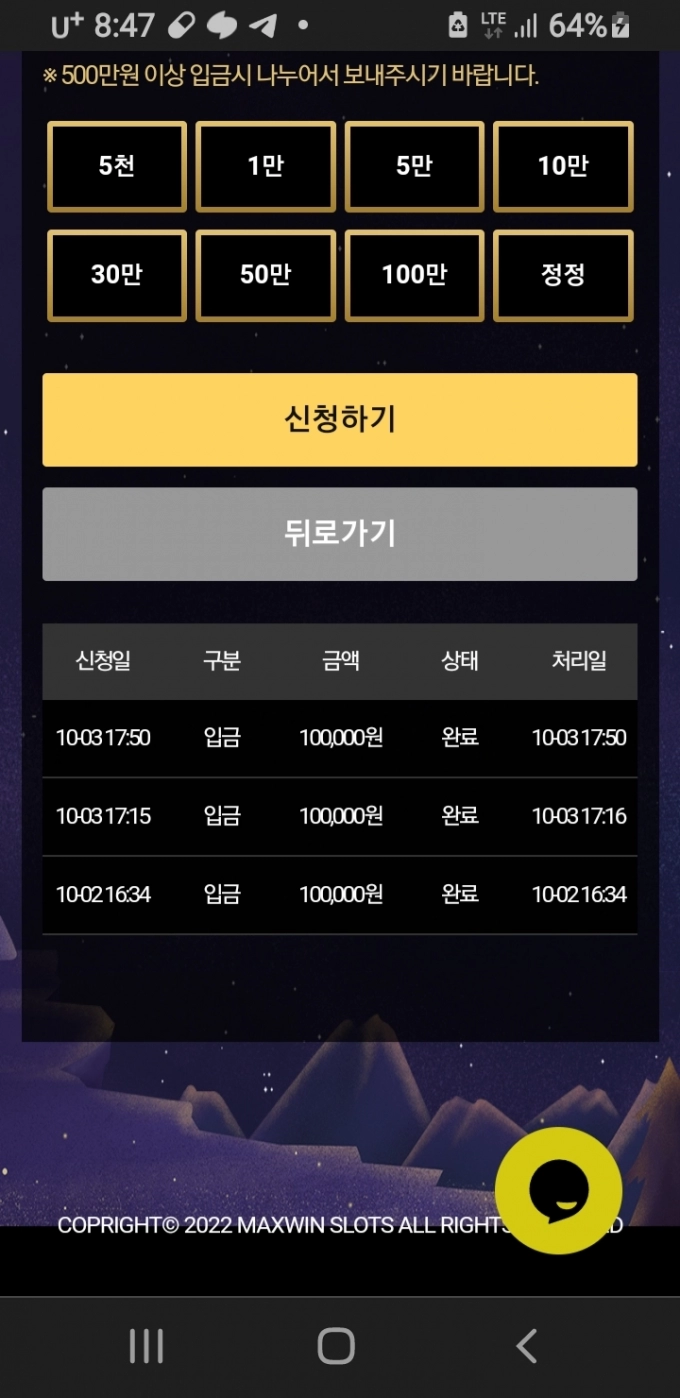
Task: Submit request with 신청하기
Action: (x=340, y=420)
